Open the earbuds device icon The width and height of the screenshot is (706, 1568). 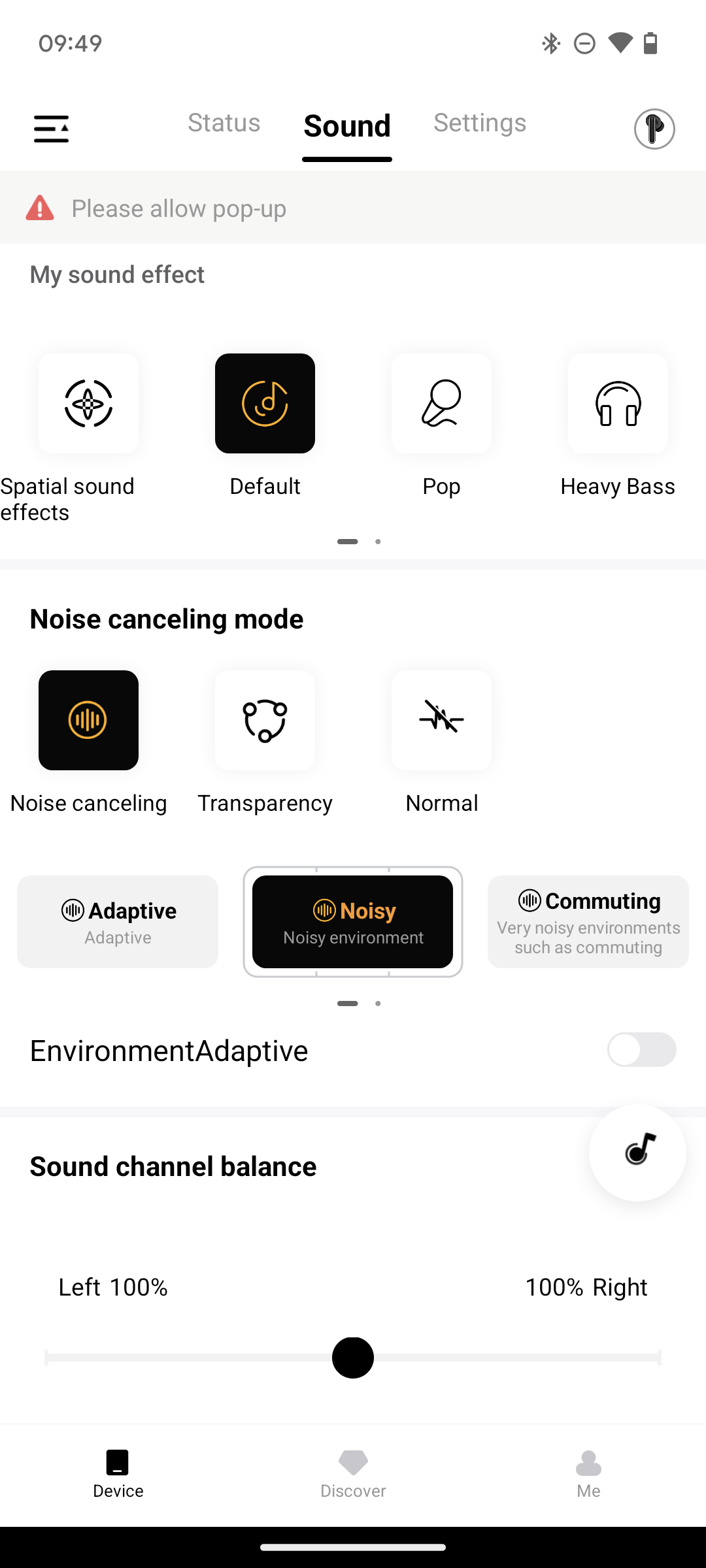click(x=654, y=129)
